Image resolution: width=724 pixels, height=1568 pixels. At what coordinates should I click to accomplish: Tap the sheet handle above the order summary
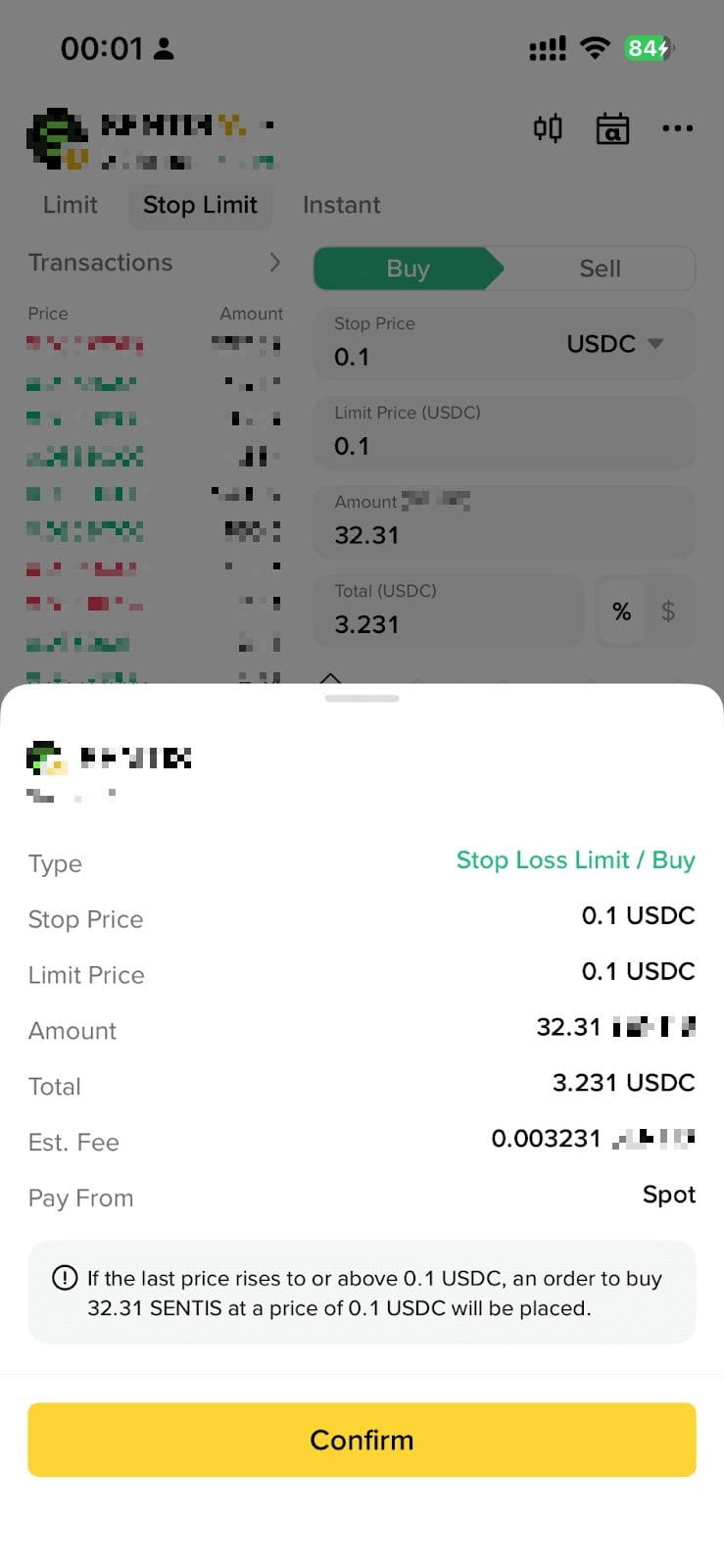362,699
